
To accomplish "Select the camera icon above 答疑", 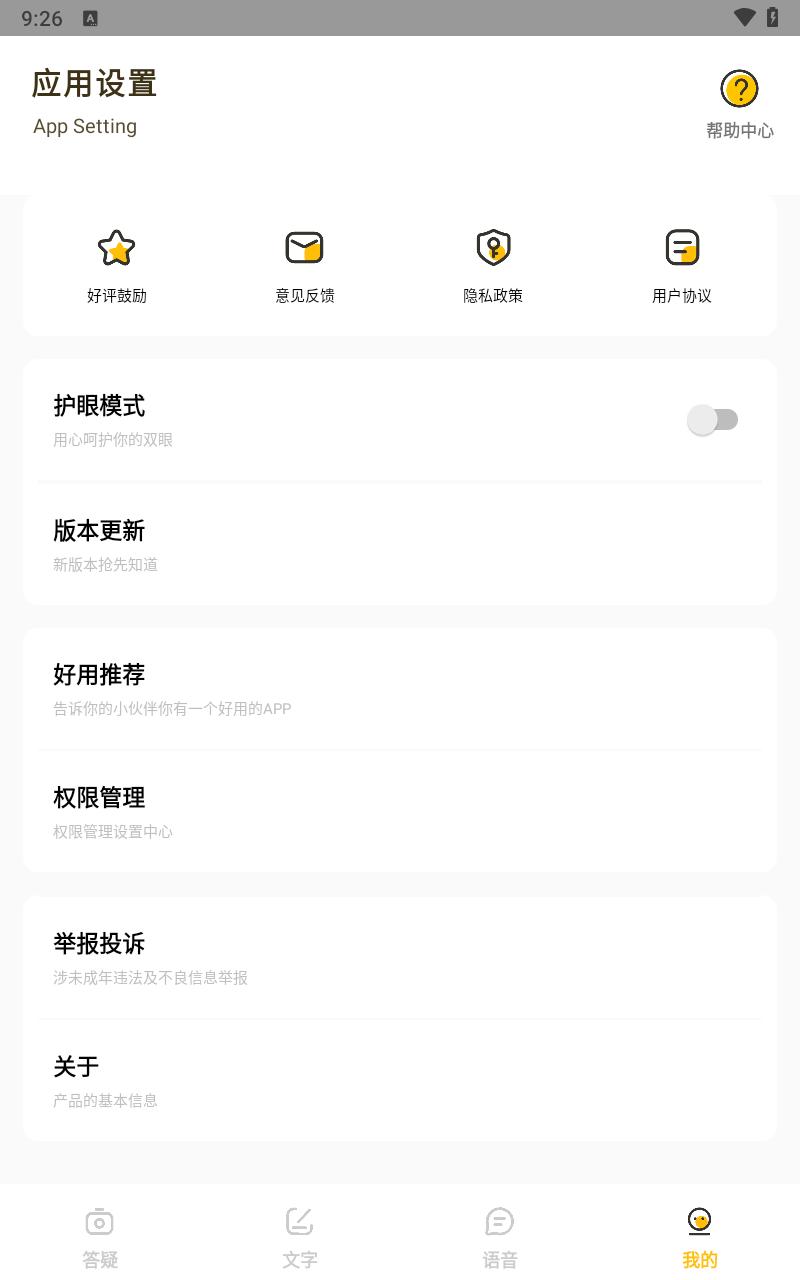I will coord(99,1222).
